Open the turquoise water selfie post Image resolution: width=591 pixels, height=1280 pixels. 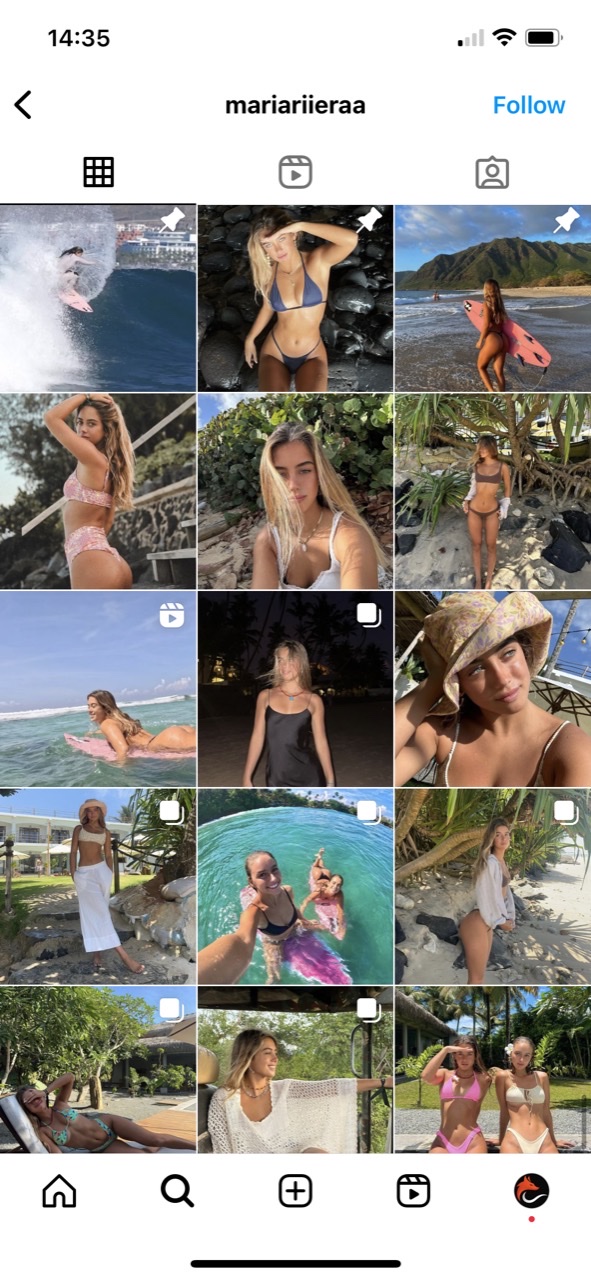295,886
